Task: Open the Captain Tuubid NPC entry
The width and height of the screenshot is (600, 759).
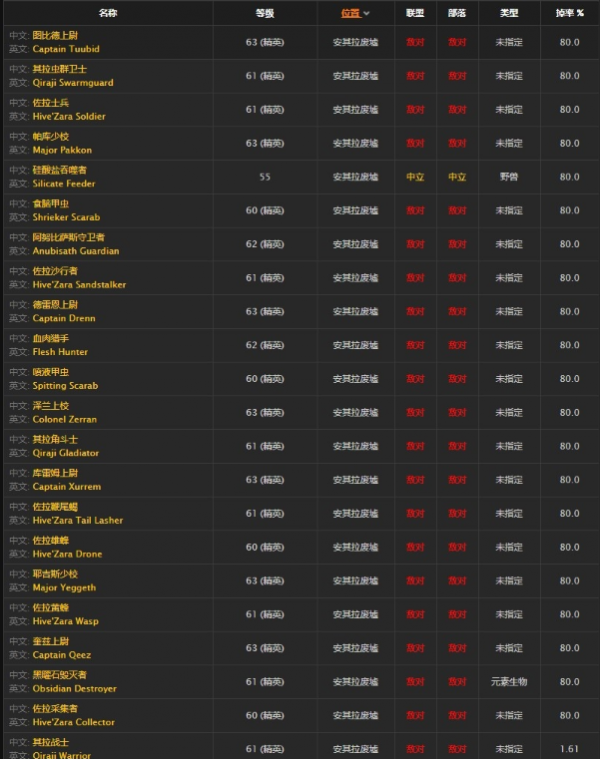Action: [x=68, y=49]
